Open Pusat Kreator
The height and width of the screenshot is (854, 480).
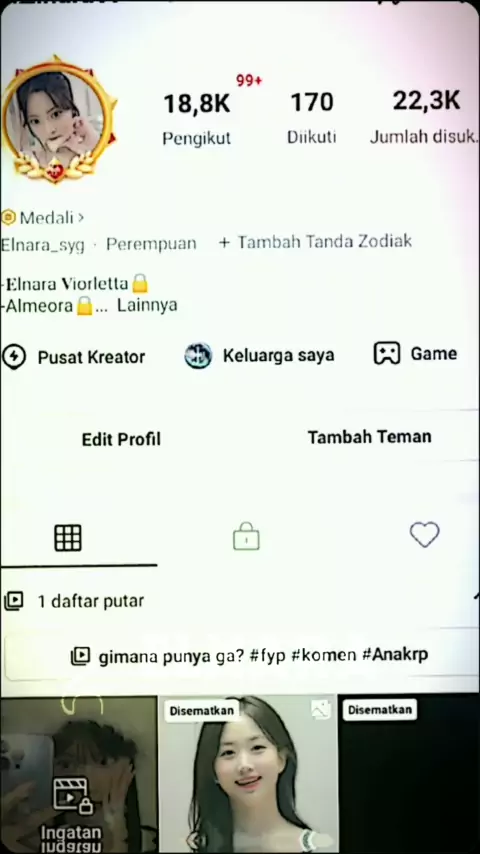74,357
